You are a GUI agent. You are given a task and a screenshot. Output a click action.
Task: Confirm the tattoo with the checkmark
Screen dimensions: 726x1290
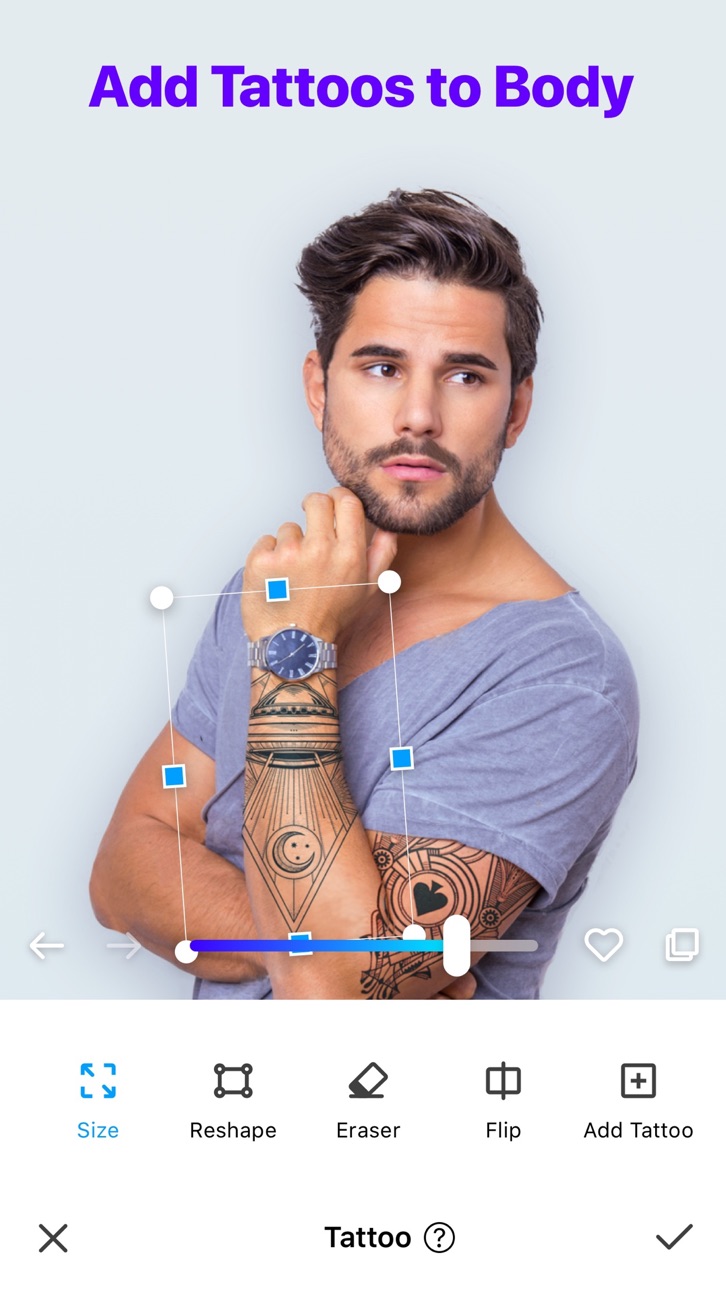click(x=674, y=1238)
